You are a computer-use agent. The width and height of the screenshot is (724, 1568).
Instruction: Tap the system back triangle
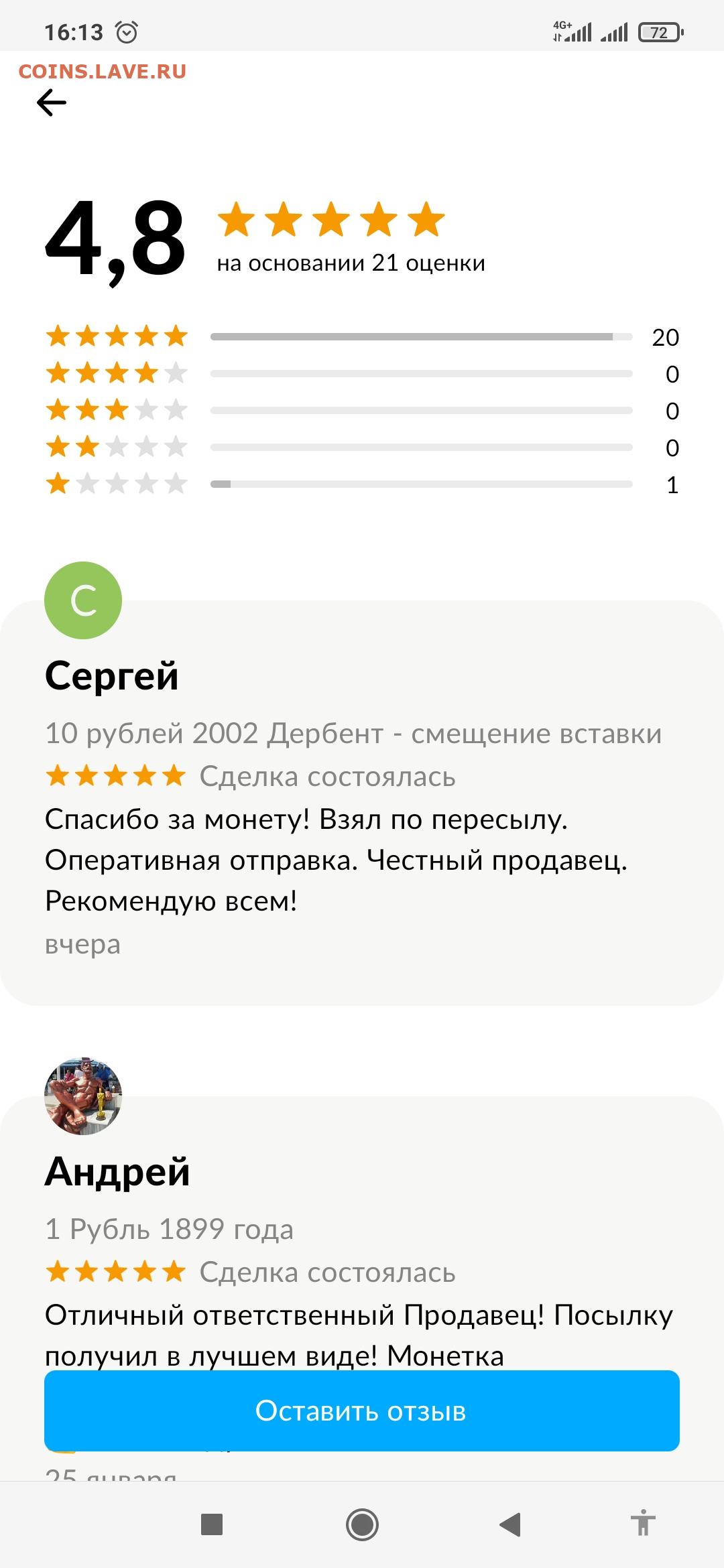[x=510, y=1524]
